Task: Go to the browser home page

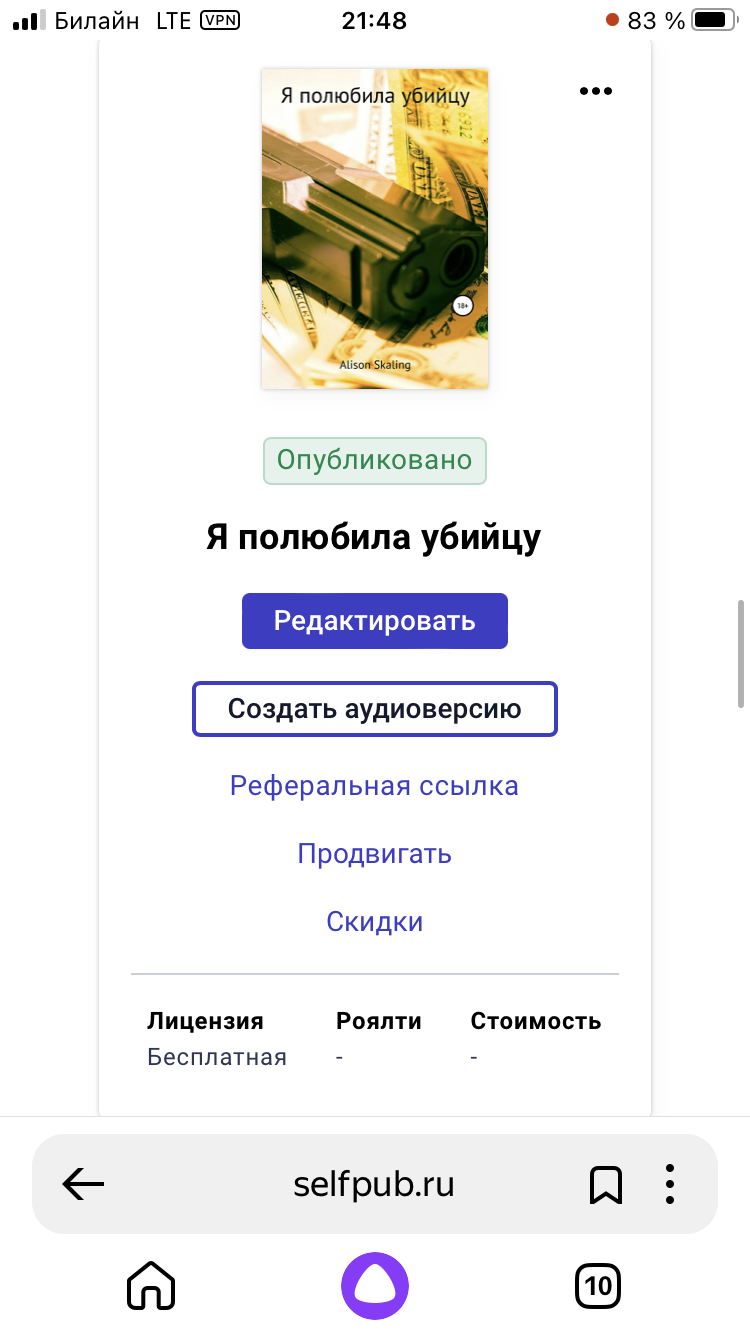Action: click(x=151, y=1285)
